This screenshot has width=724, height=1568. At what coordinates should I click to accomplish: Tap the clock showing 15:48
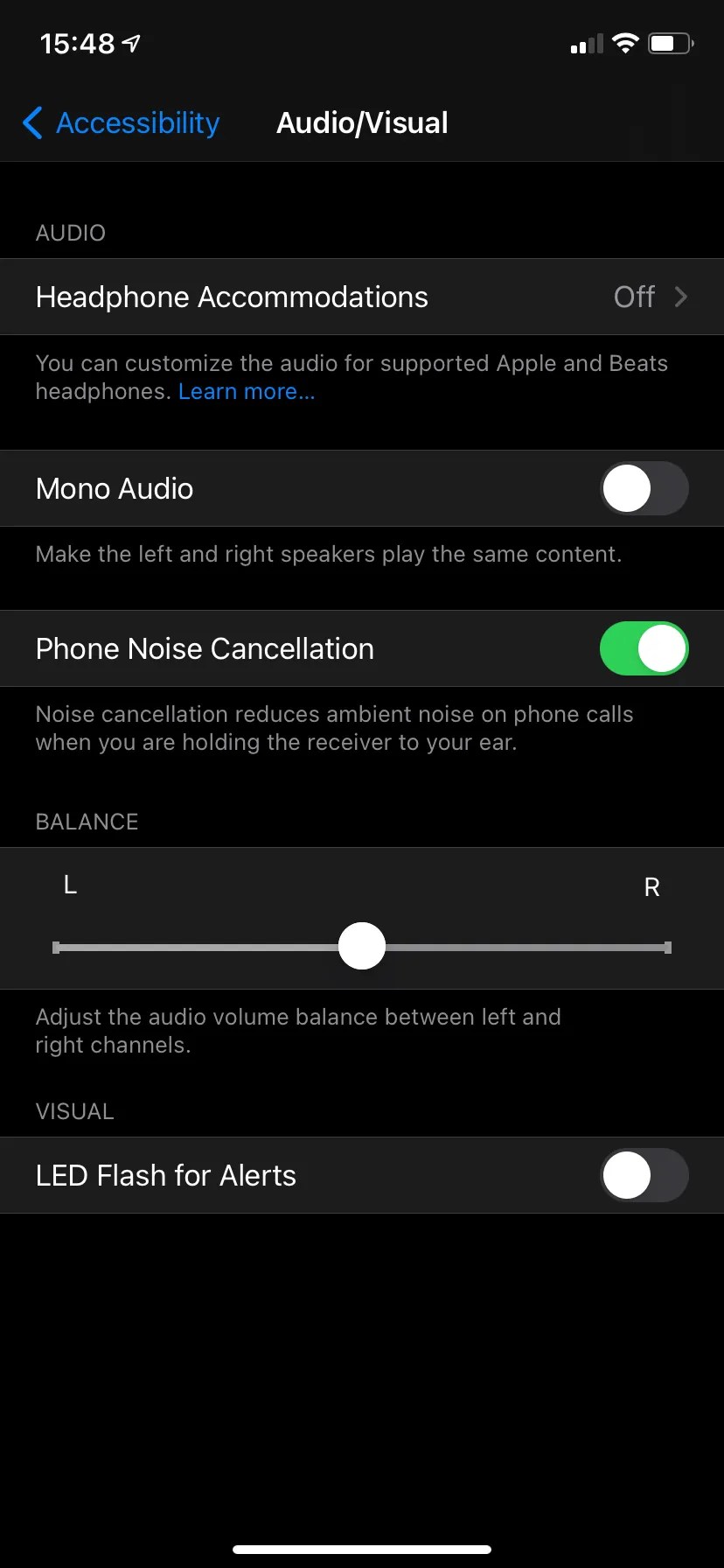click(77, 42)
